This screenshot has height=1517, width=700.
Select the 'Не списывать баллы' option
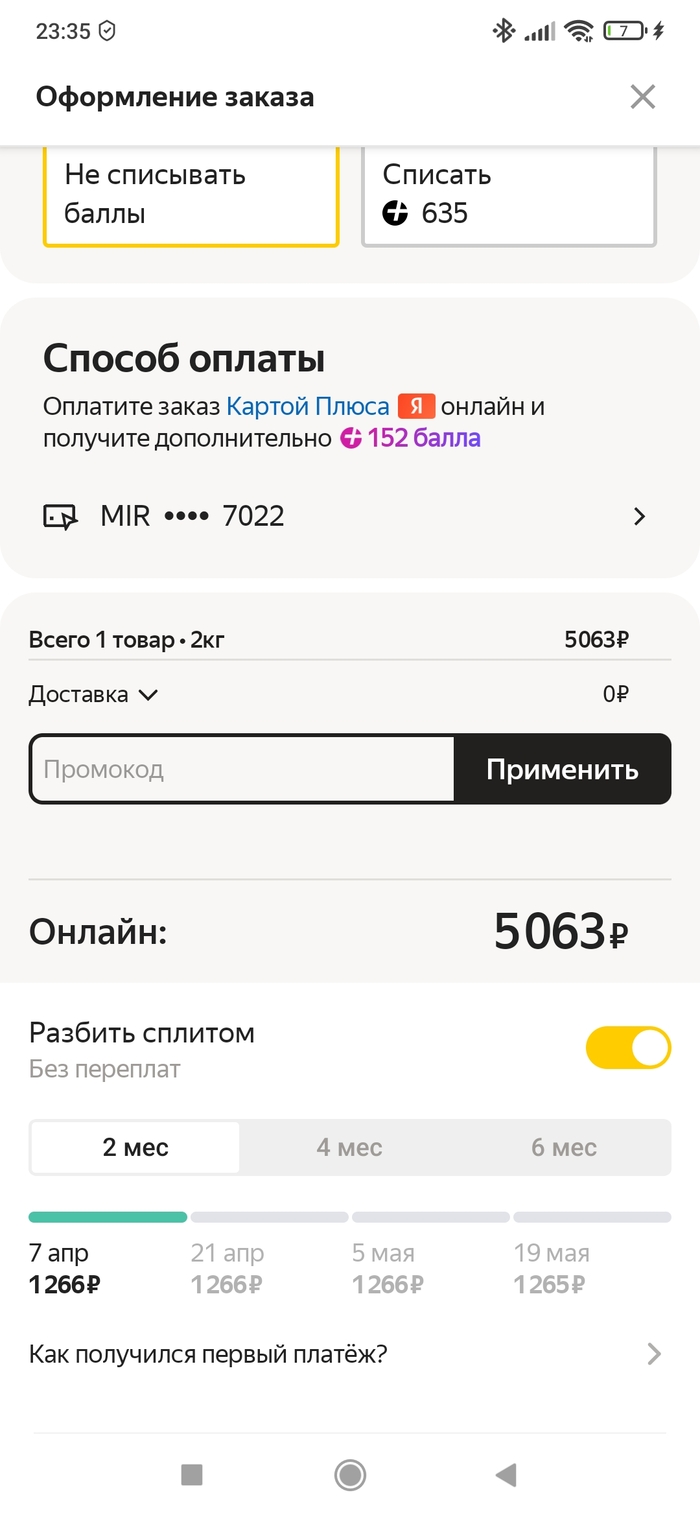point(190,194)
